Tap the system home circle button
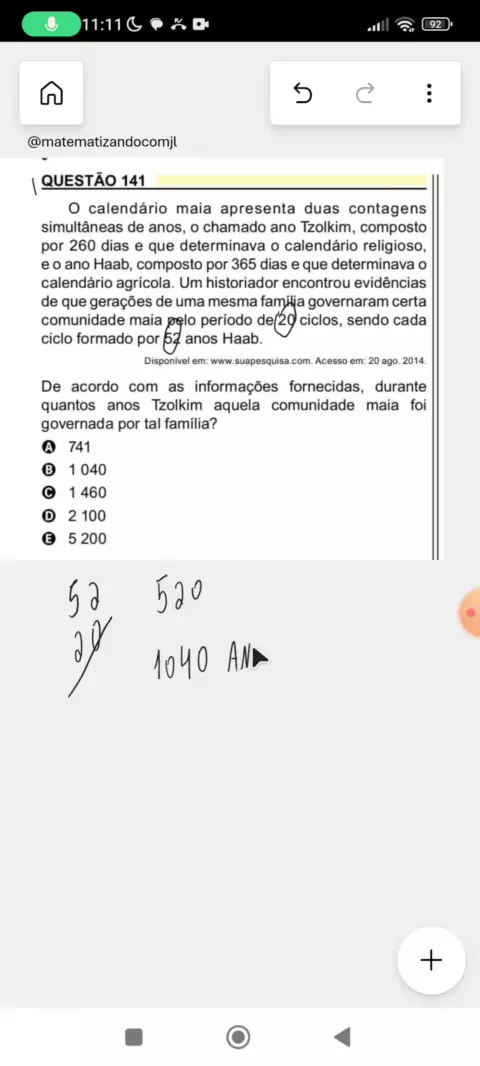480x1066 pixels. pos(239,1037)
